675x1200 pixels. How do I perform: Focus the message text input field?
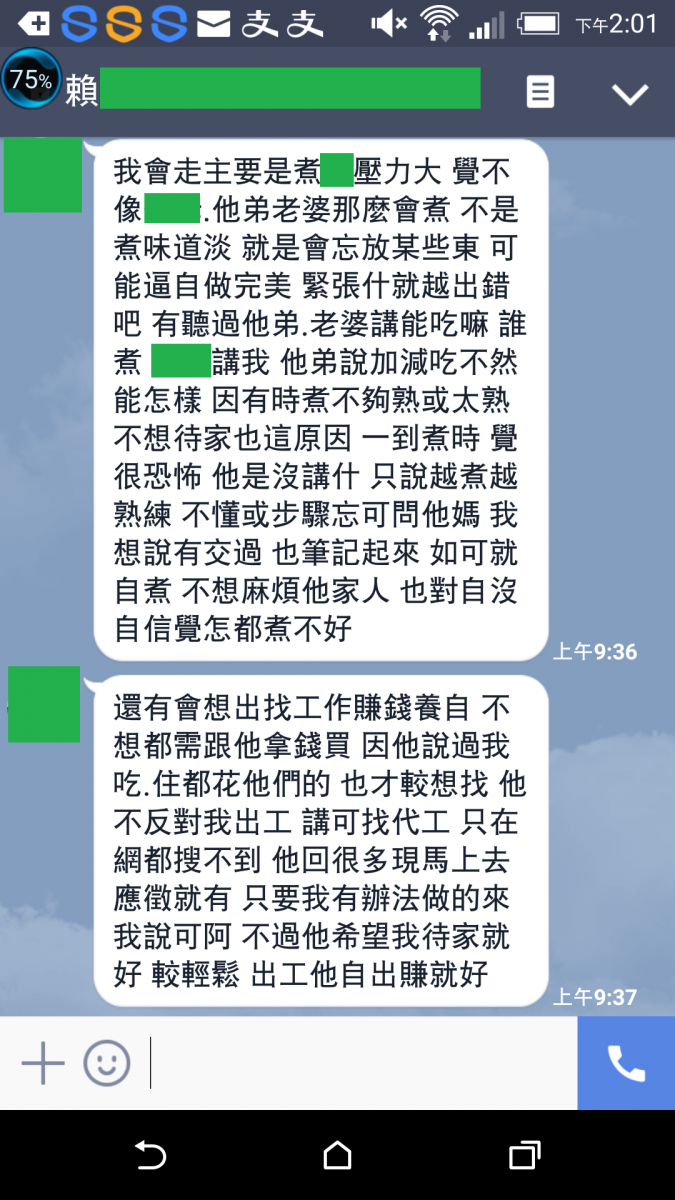pos(360,1062)
